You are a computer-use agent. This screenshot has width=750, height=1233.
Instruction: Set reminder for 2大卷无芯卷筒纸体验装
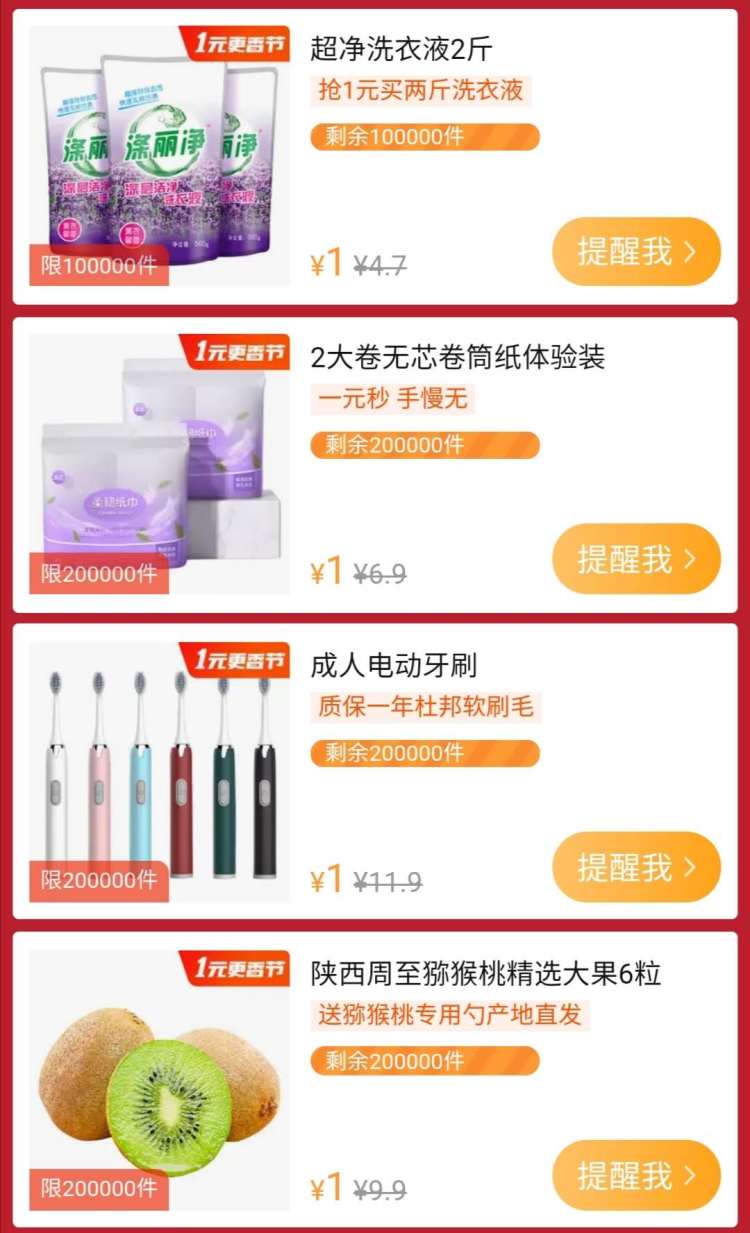636,559
